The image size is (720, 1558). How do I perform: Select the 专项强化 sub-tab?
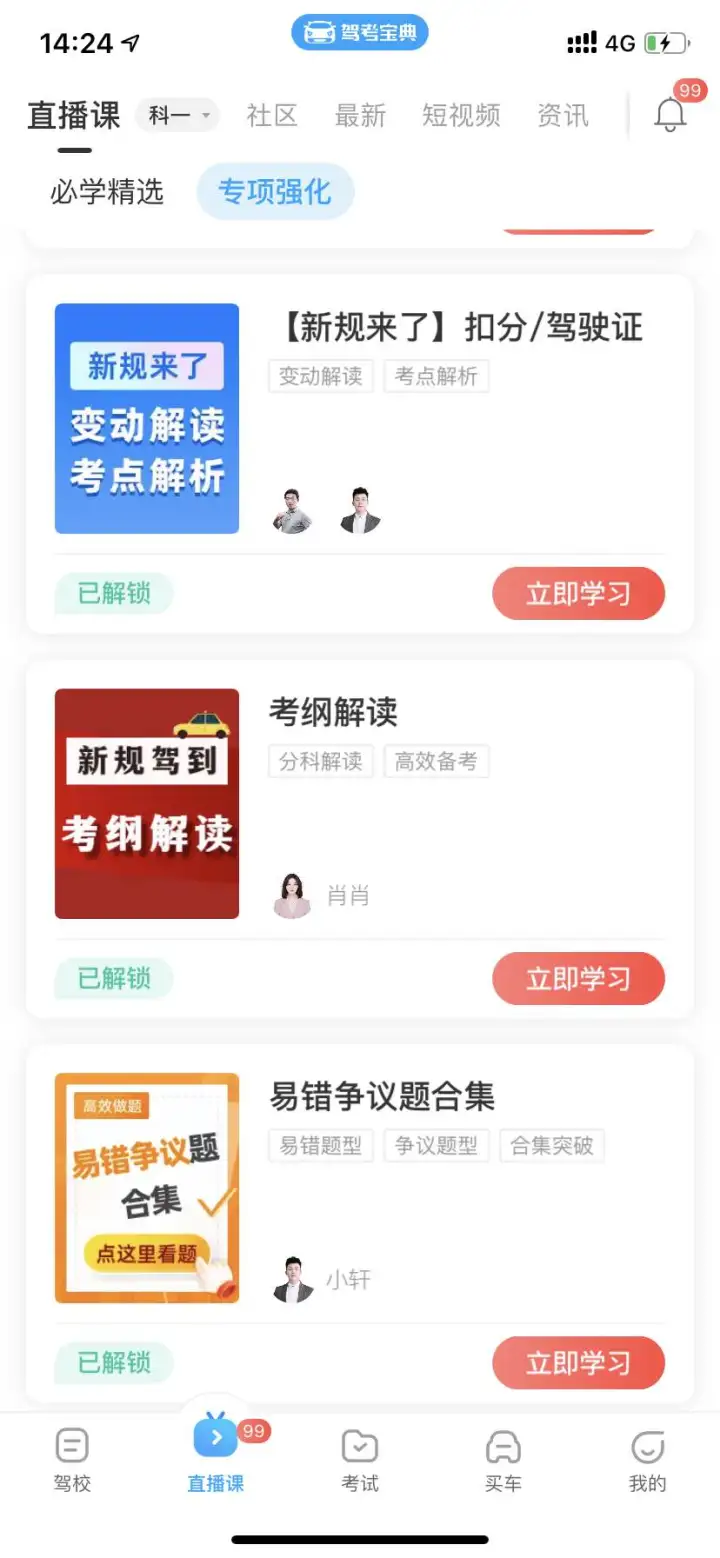275,191
